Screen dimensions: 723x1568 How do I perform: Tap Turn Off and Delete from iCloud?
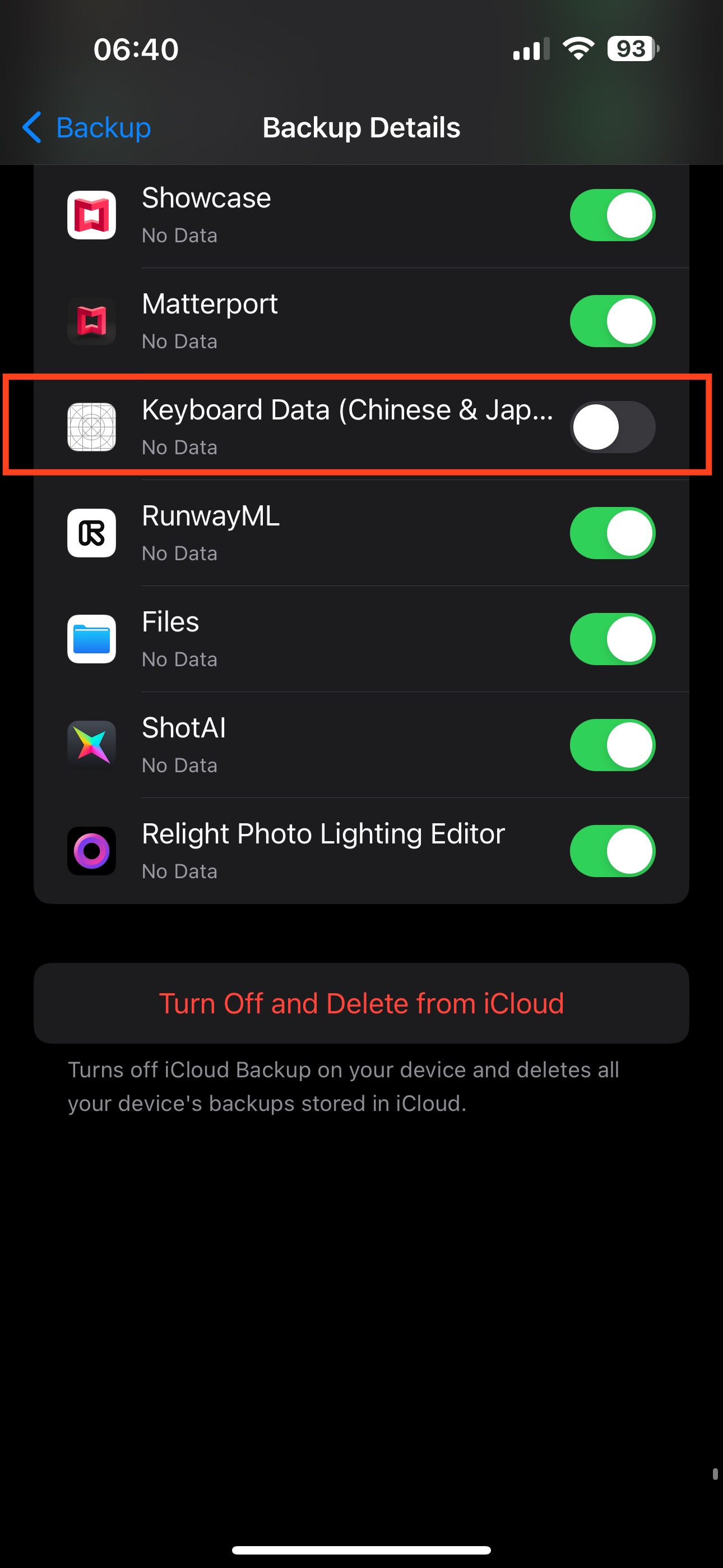pyautogui.click(x=361, y=1003)
